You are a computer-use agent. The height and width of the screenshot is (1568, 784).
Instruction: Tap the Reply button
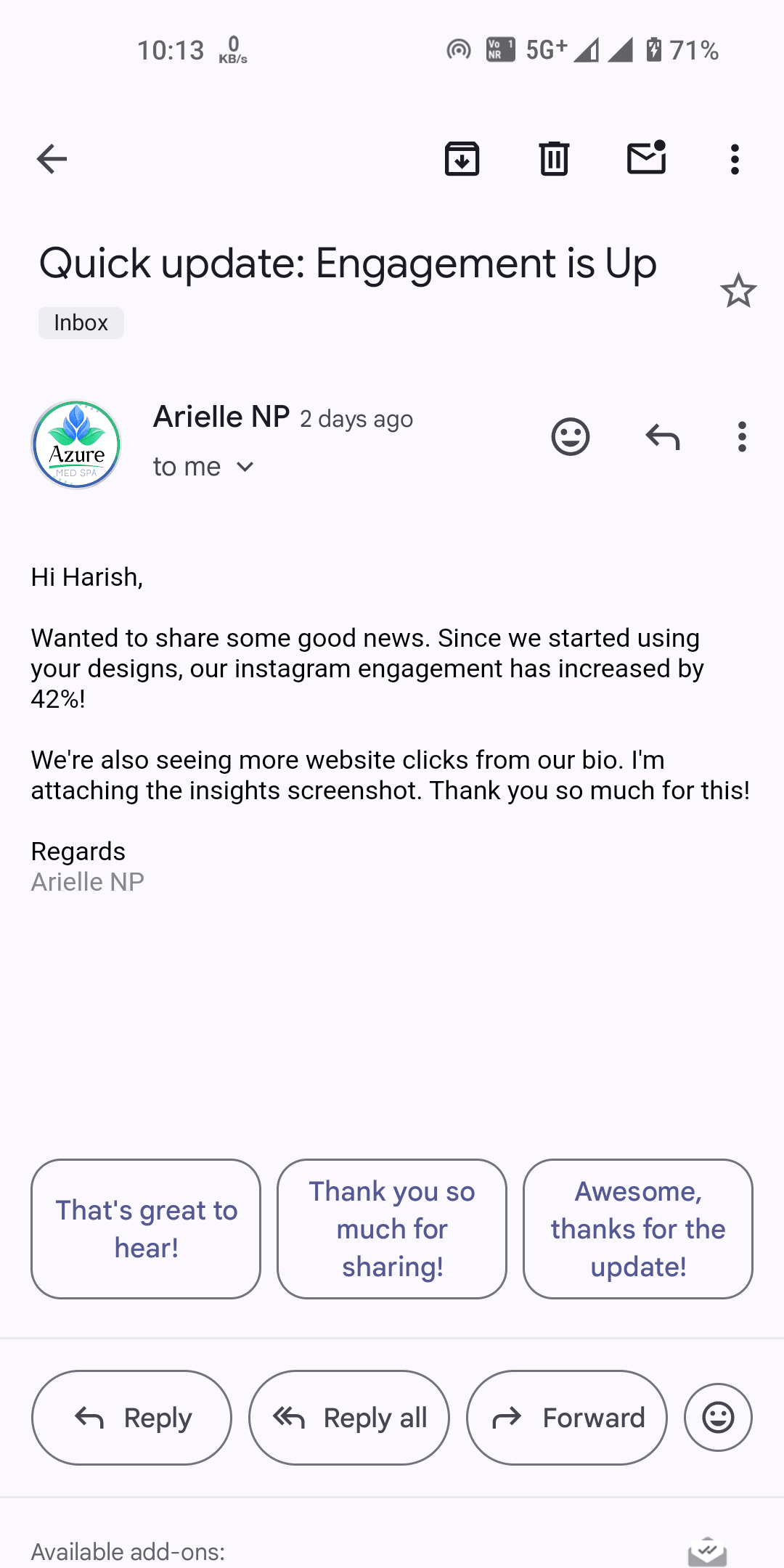pos(132,1417)
